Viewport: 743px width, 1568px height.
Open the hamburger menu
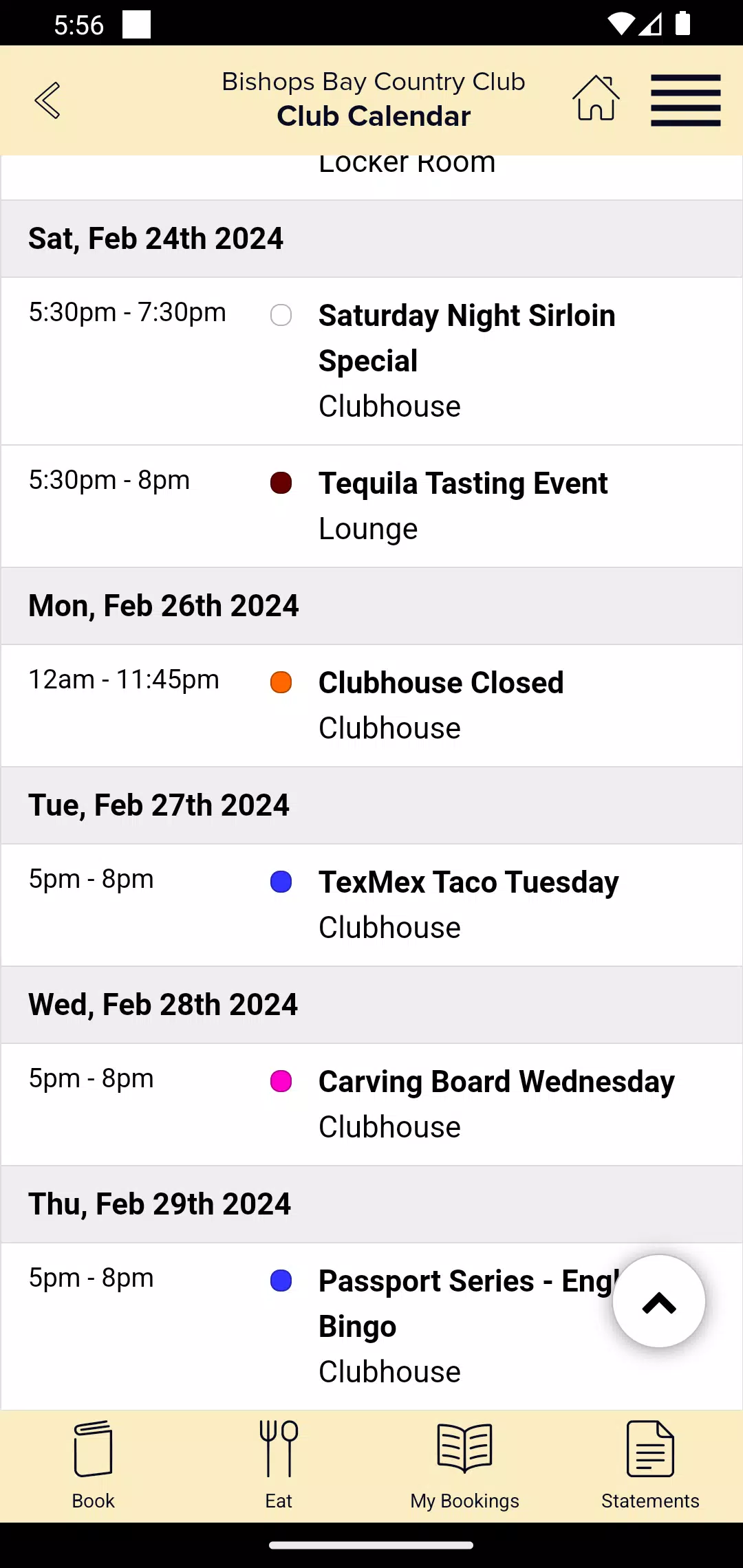pos(686,100)
